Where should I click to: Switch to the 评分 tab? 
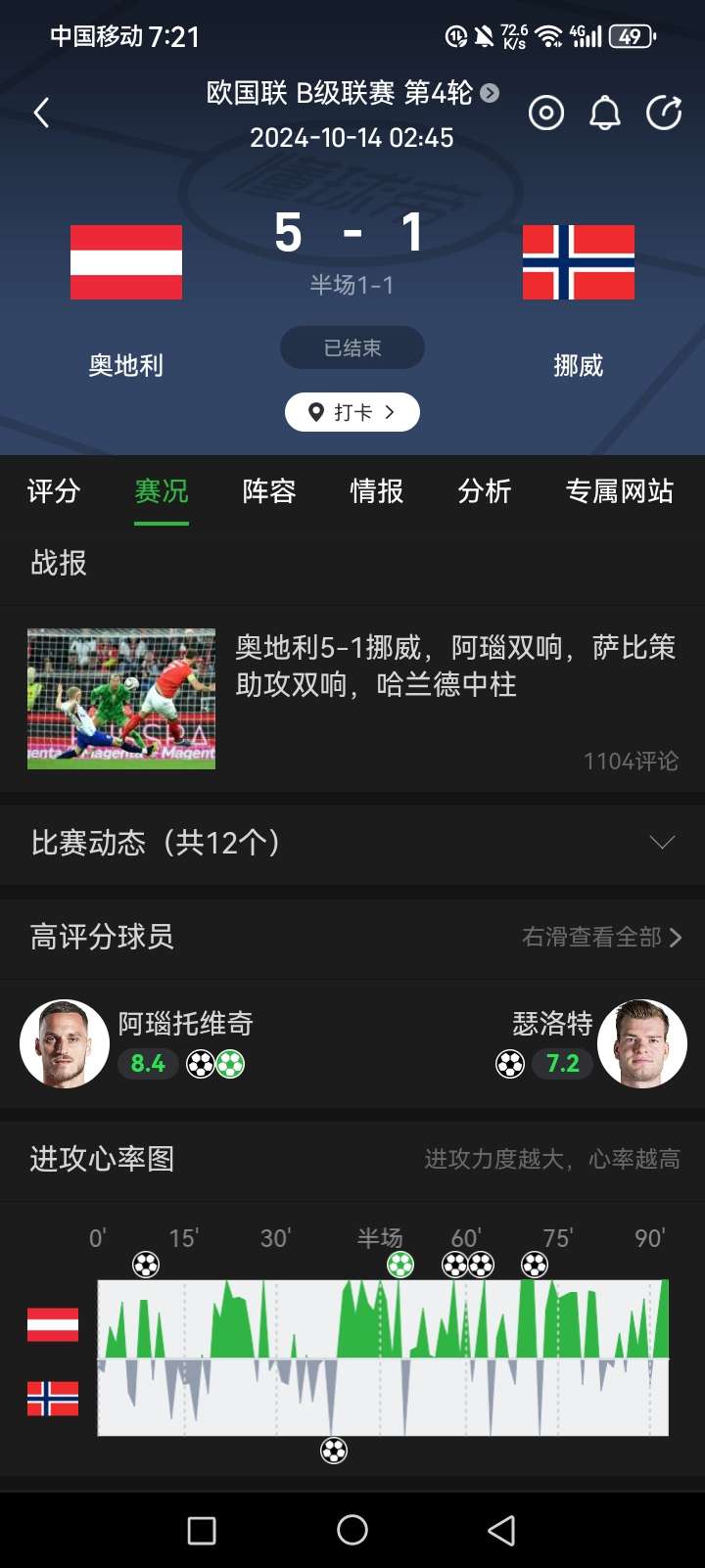(x=54, y=491)
